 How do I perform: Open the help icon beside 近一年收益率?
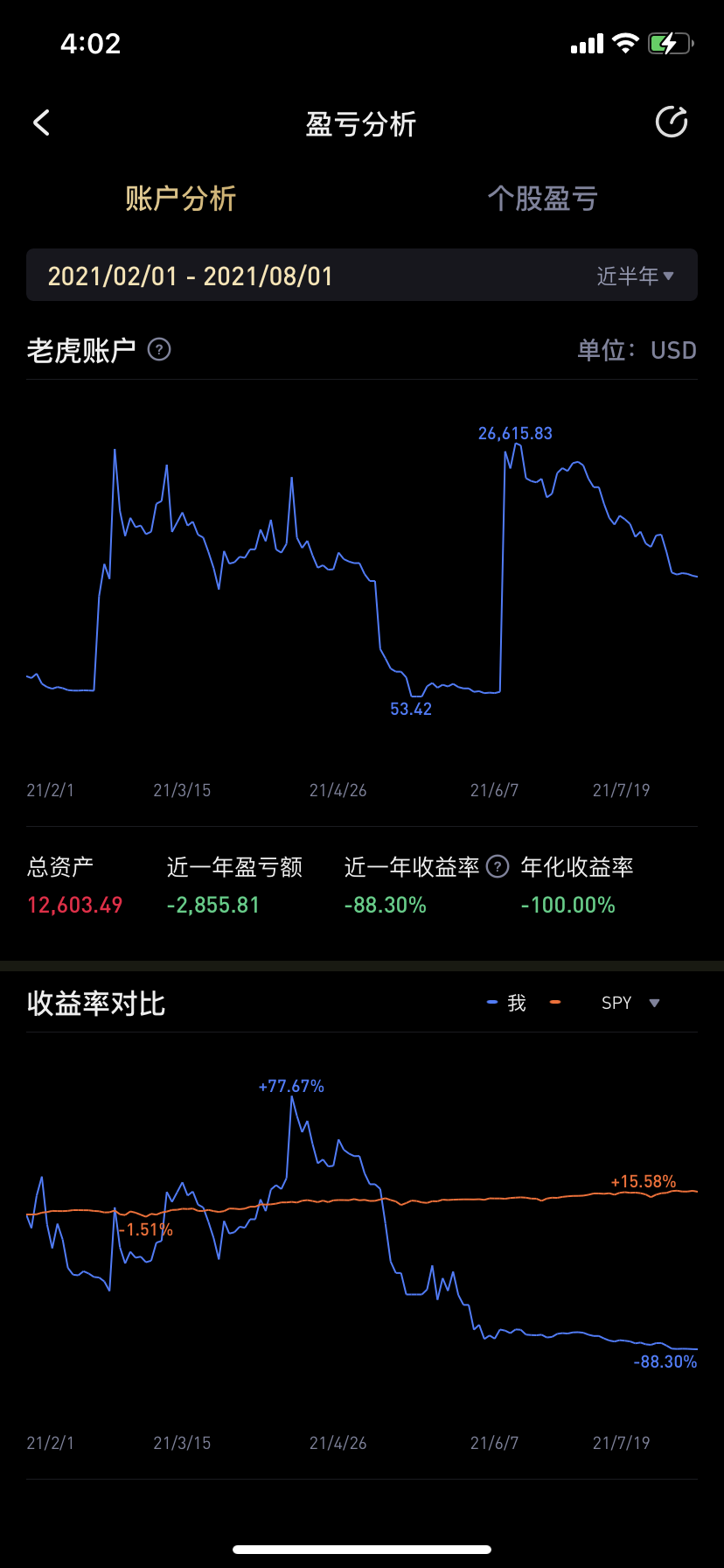click(x=498, y=867)
